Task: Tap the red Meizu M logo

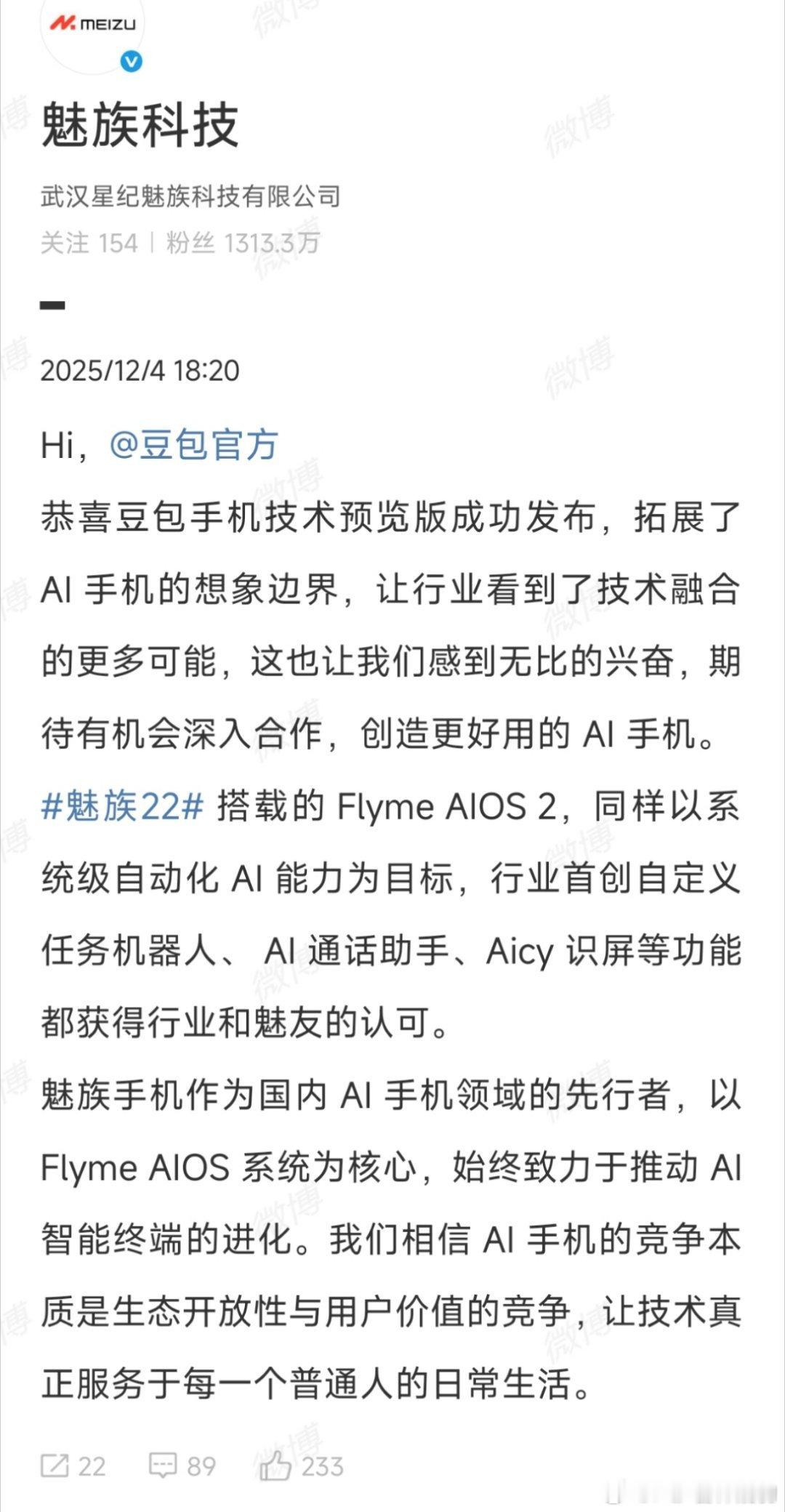Action: tap(65, 23)
